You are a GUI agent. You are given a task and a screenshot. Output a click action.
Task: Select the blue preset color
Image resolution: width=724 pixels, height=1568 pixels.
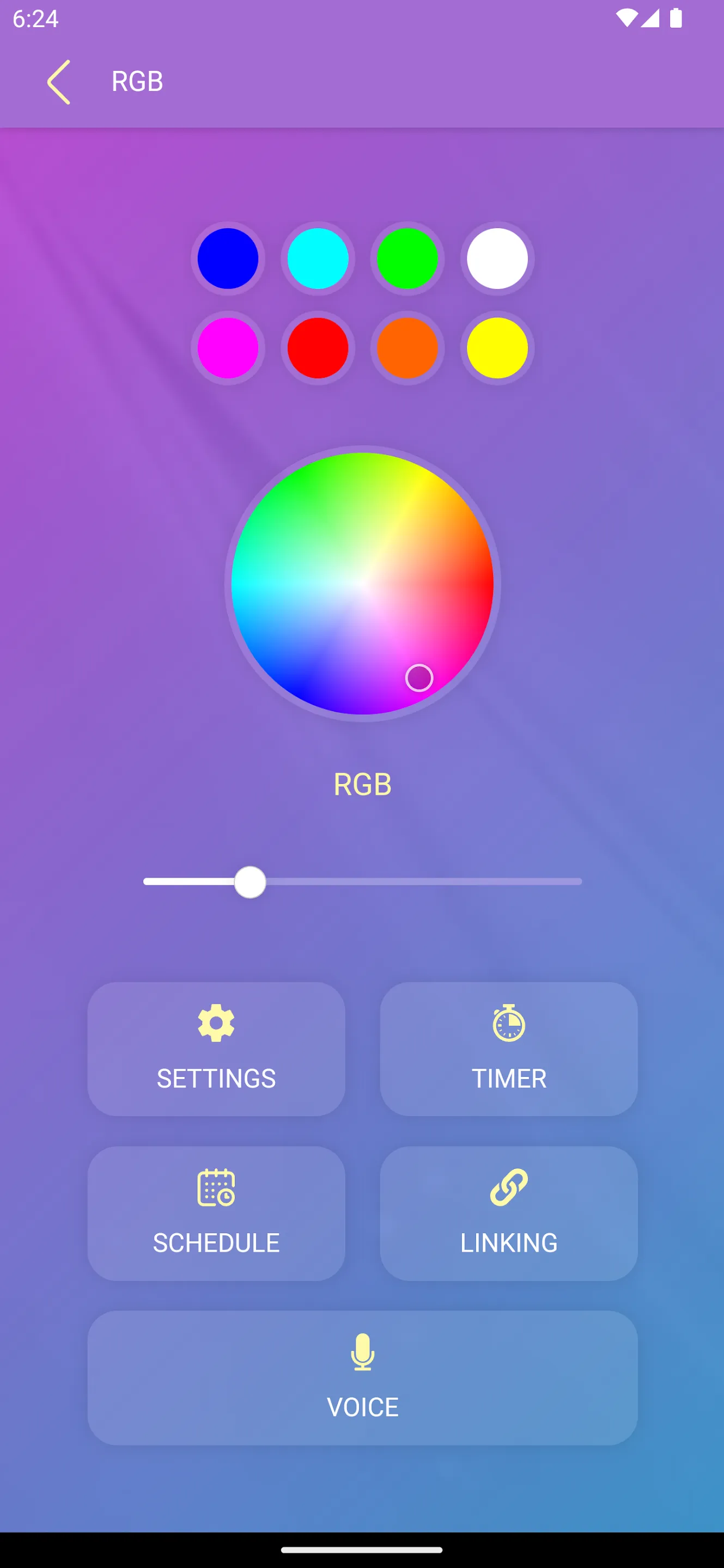click(x=228, y=259)
